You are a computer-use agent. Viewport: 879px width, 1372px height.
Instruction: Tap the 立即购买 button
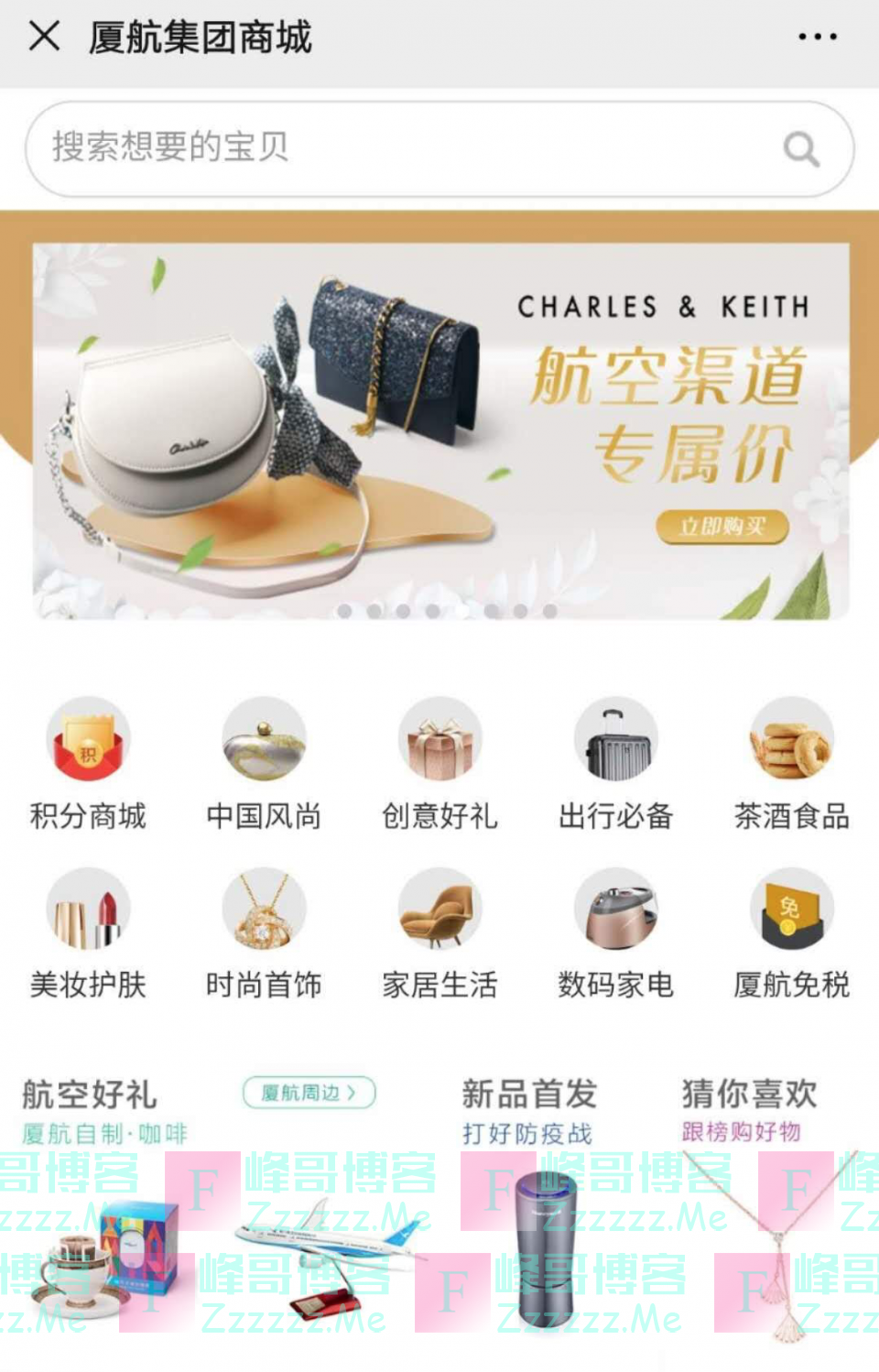(x=722, y=527)
